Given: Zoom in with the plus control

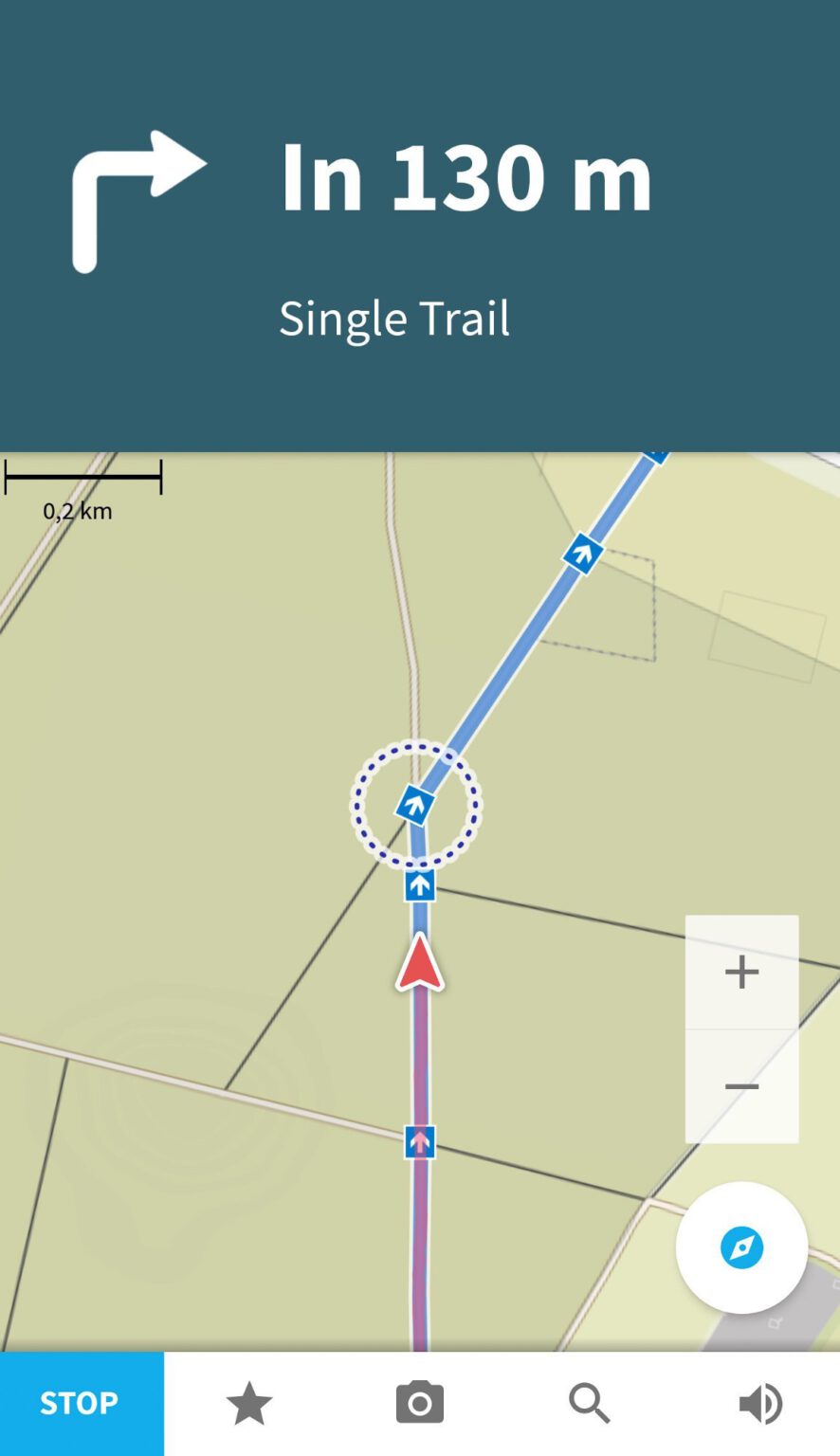Looking at the screenshot, I should [x=740, y=971].
